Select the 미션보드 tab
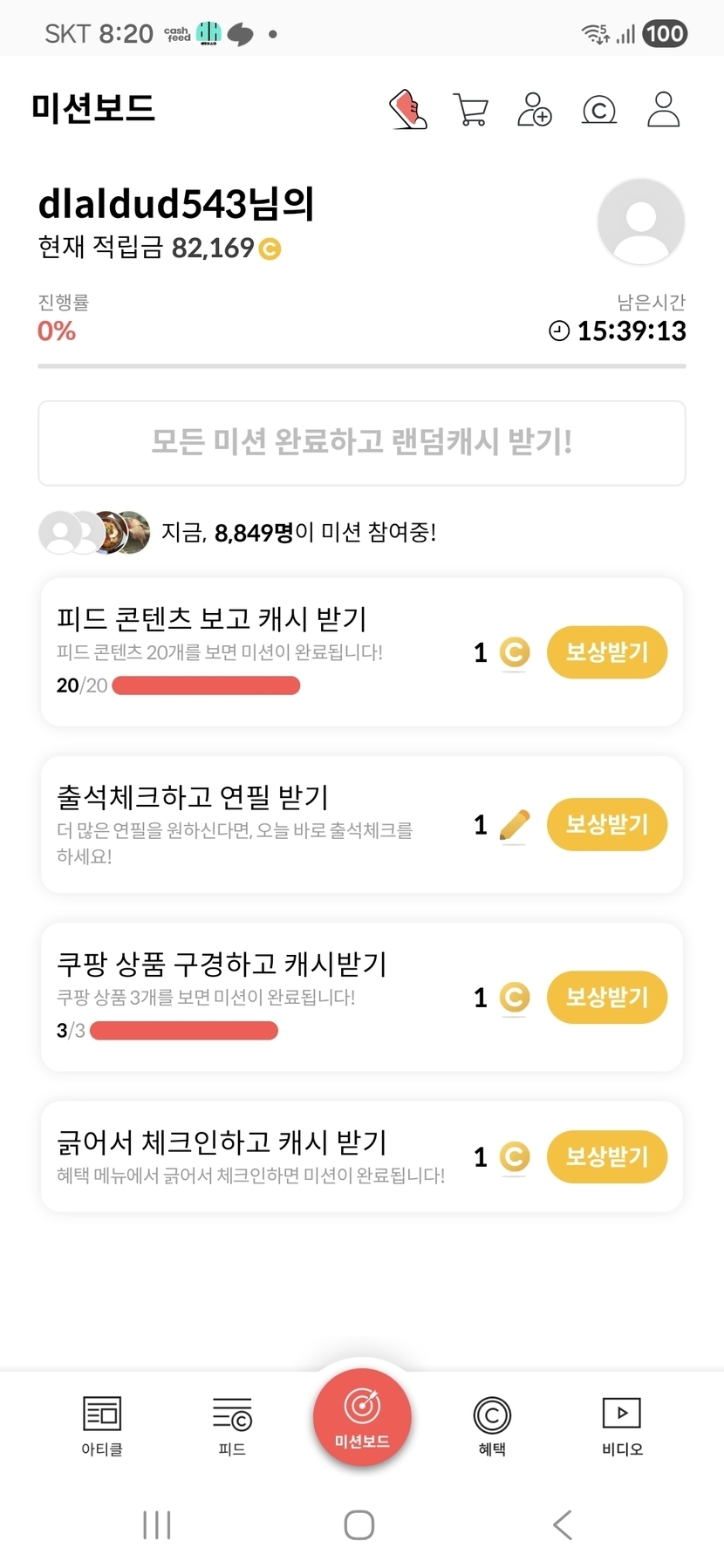Viewport: 724px width, 1568px height. (x=362, y=1418)
